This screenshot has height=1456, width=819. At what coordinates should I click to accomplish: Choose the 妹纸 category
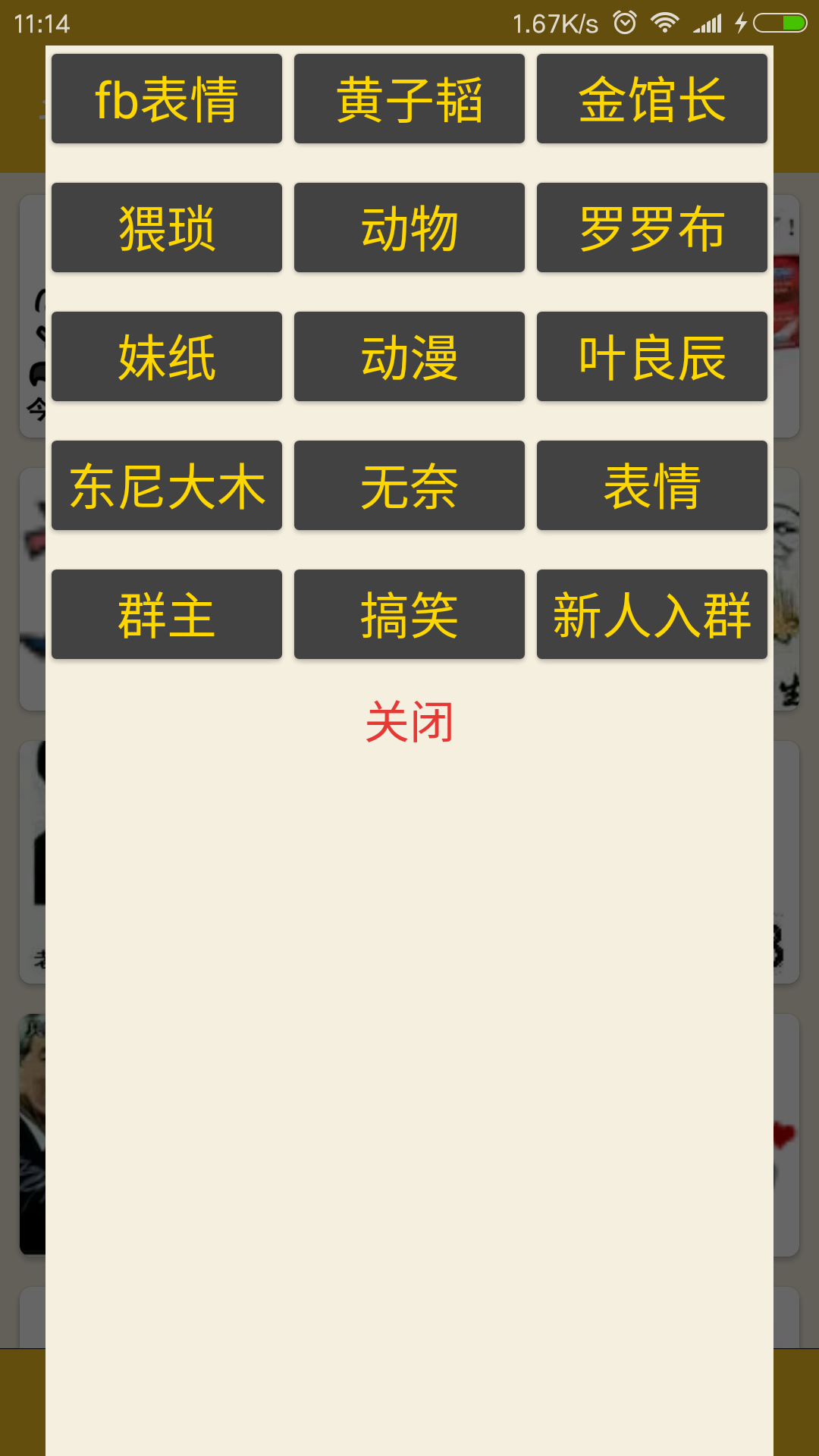tap(167, 356)
